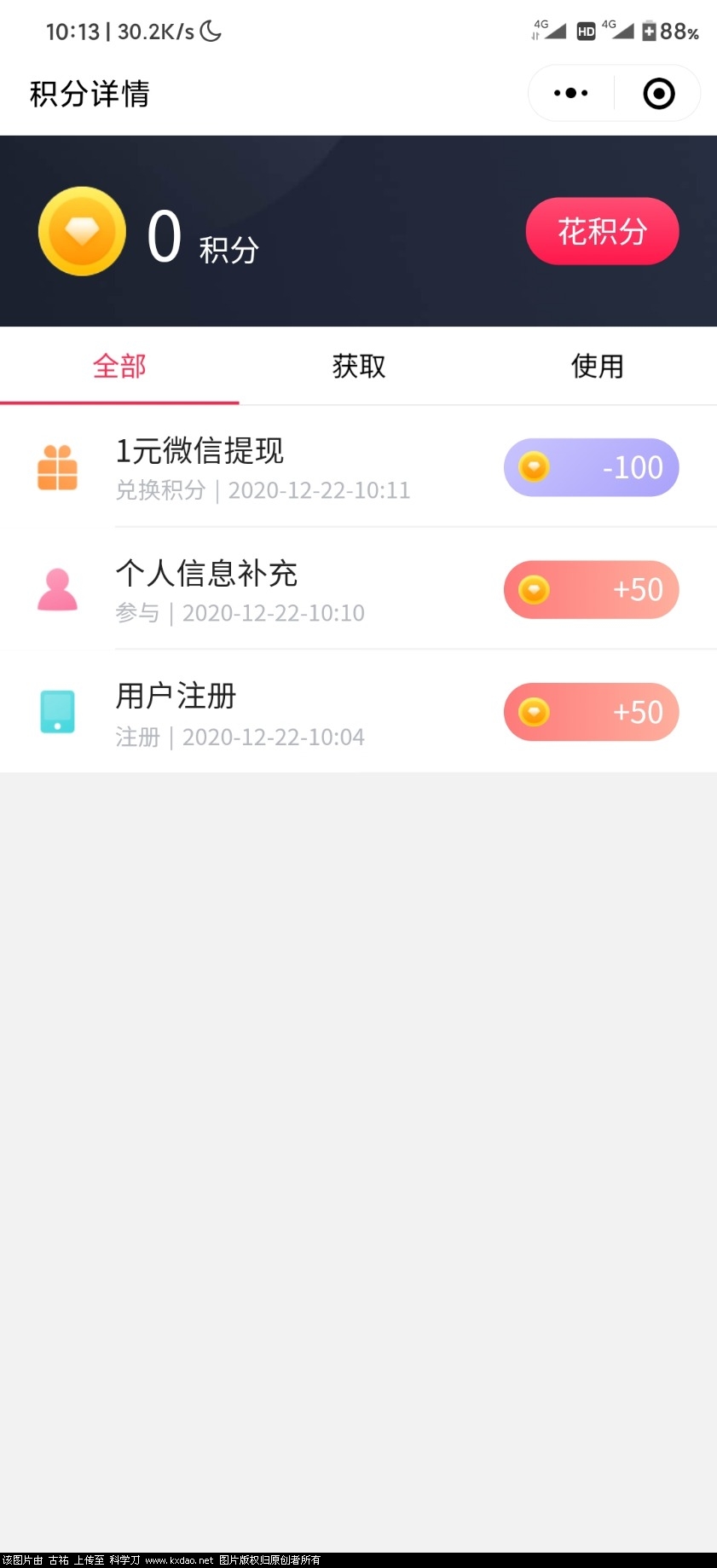Tap the +50 coin badge for 个人信息补充
The image size is (717, 1568).
tap(591, 589)
